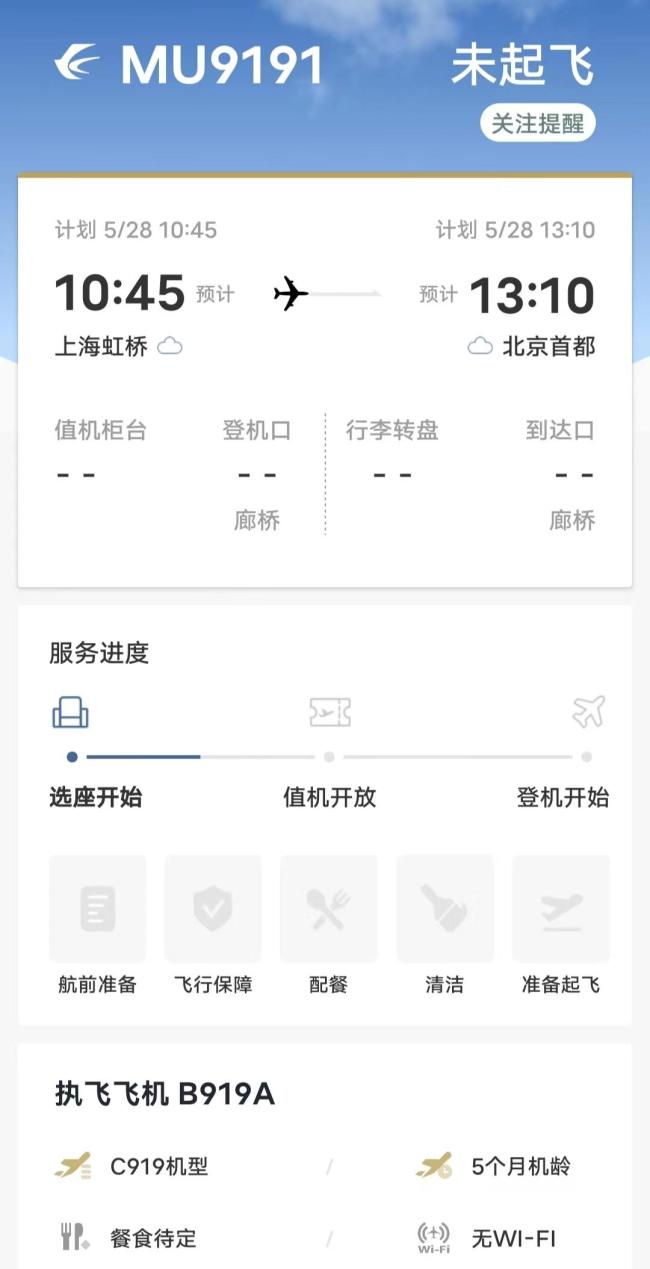Viewport: 650px width, 1269px height.
Task: Tap the 关注提醒 follow reminder button
Action: (538, 124)
